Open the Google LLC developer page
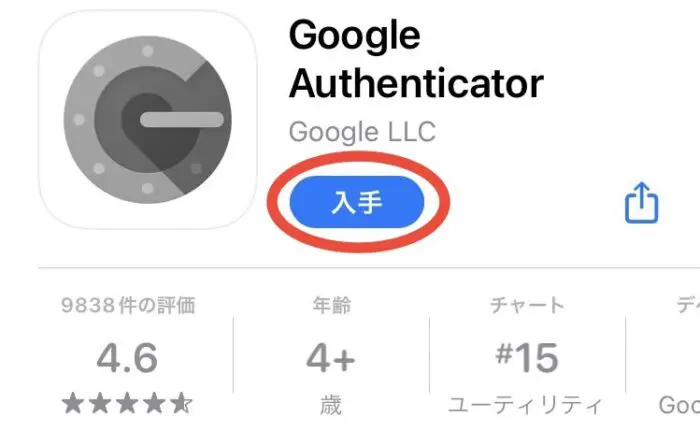The width and height of the screenshot is (700, 432). [x=362, y=132]
